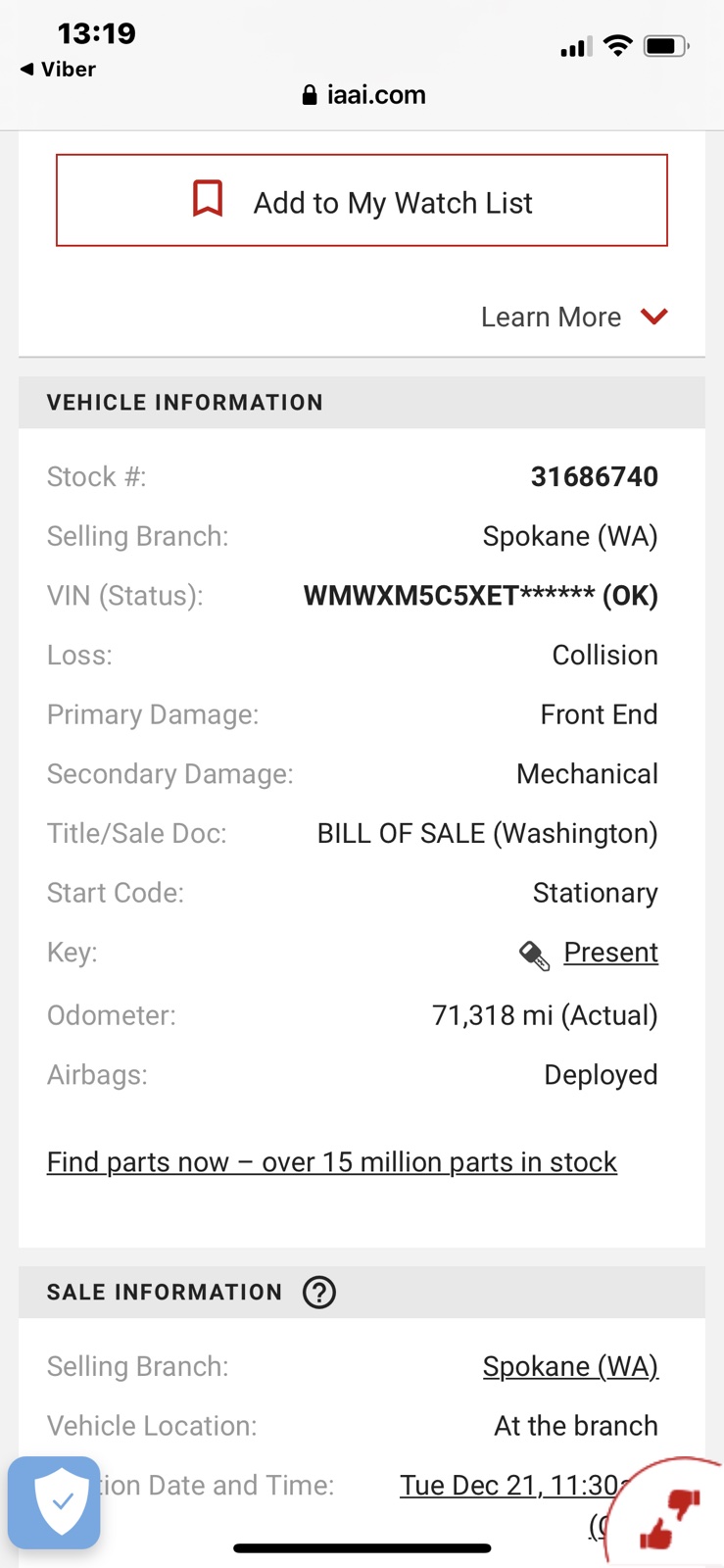724x1568 pixels.
Task: Add this vehicle to My Watch List
Action: tap(362, 200)
